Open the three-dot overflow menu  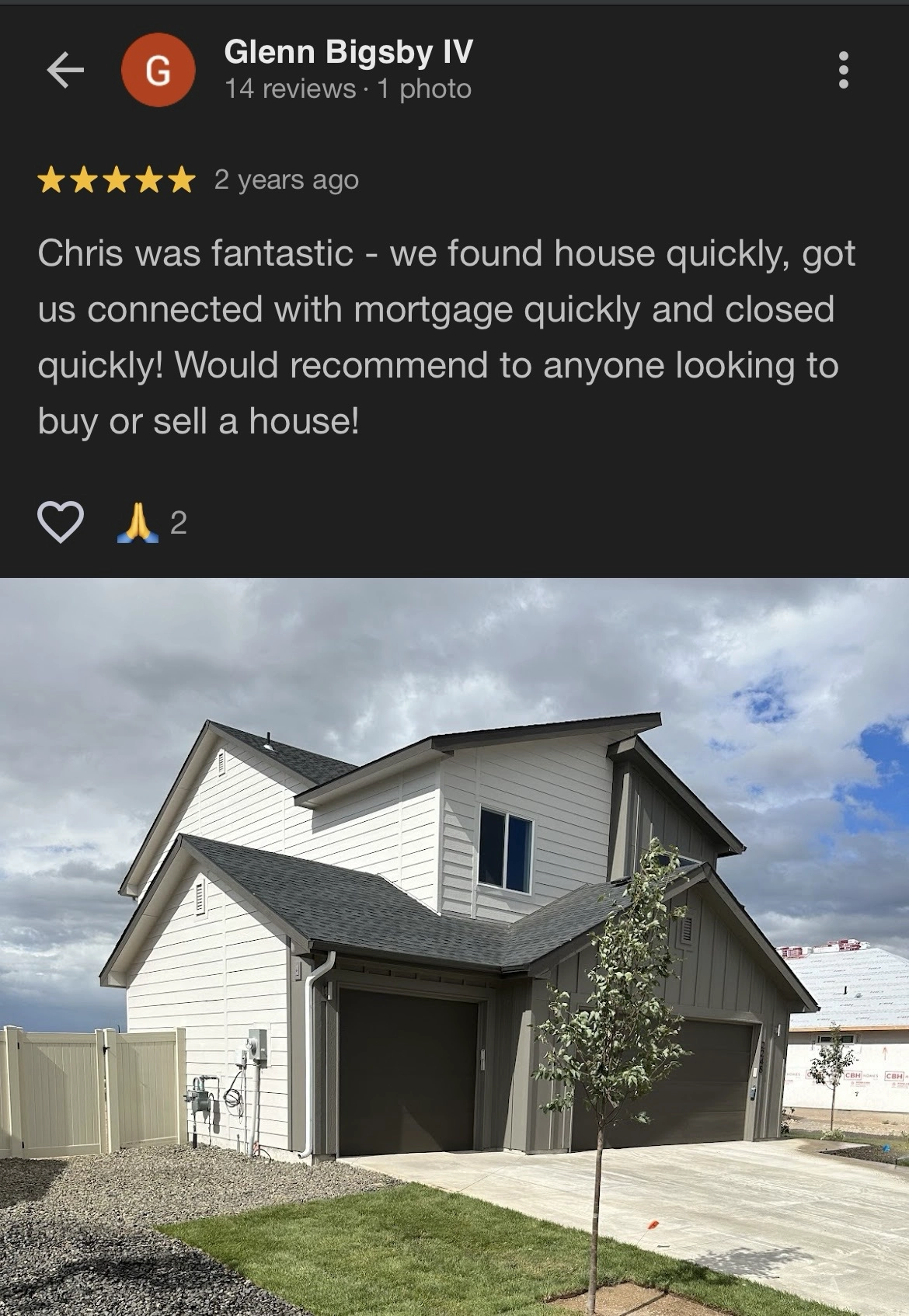844,71
